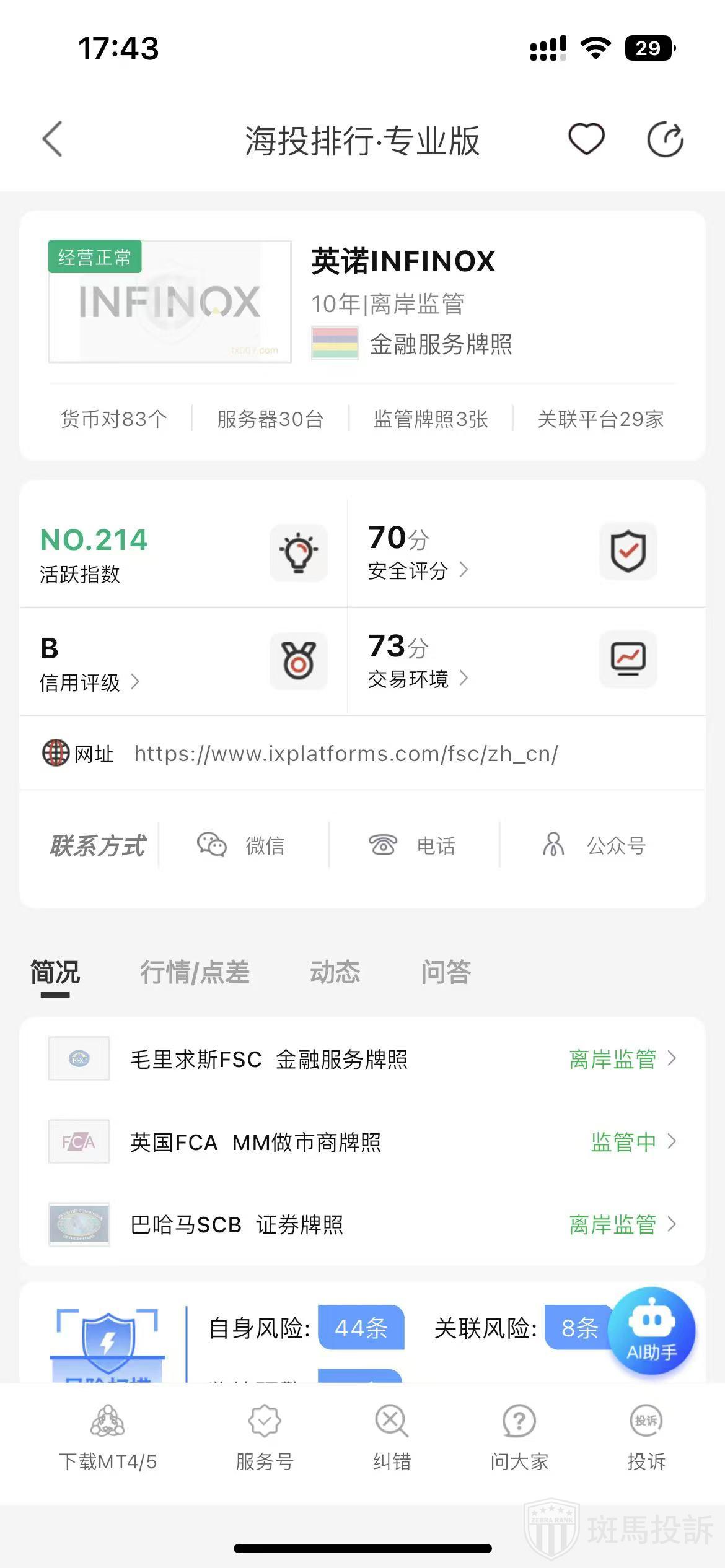The height and width of the screenshot is (1568, 725).
Task: Open the 英国FCA license row
Action: pyautogui.click(x=362, y=1142)
